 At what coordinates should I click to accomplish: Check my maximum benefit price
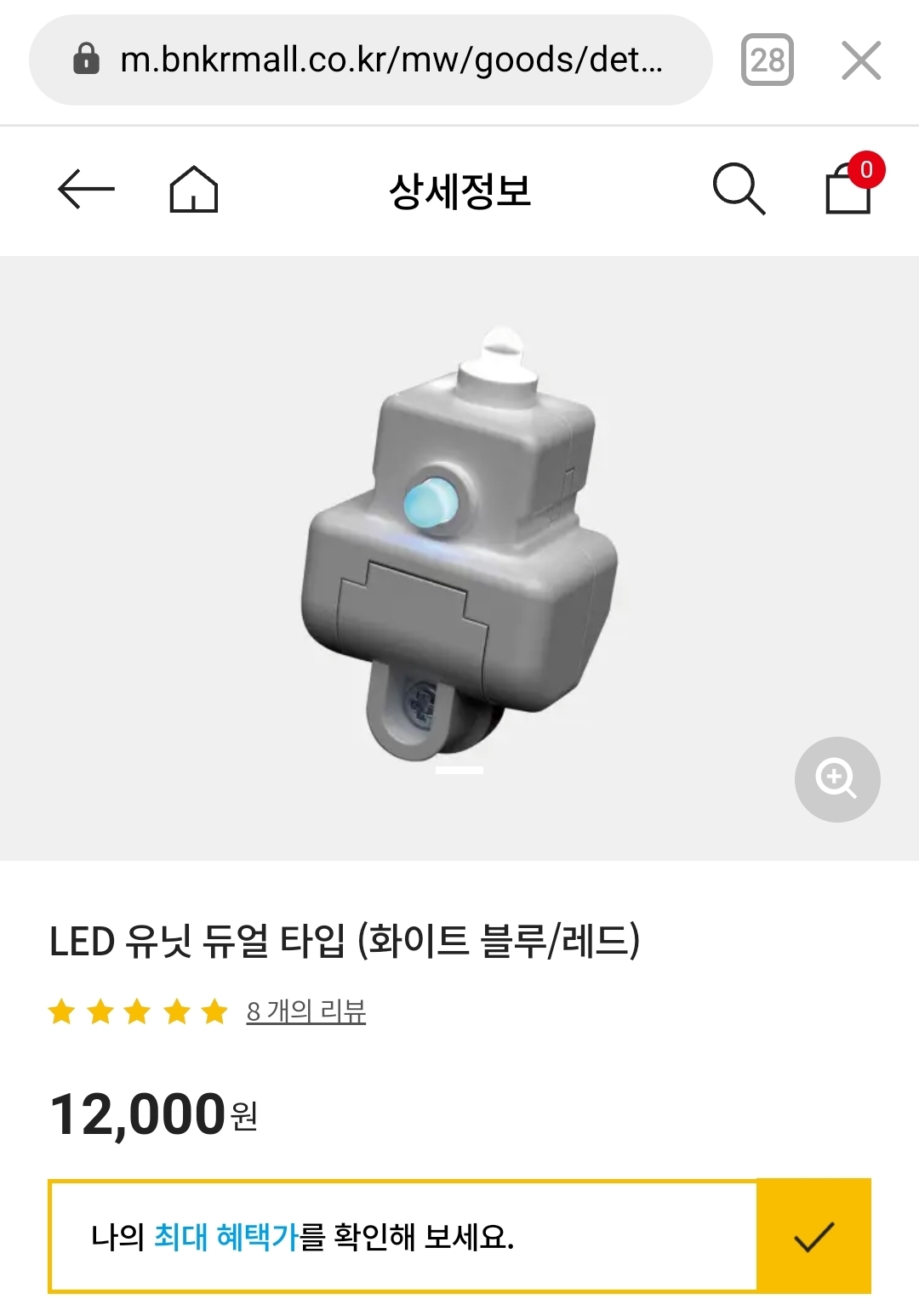pyautogui.click(x=459, y=1236)
